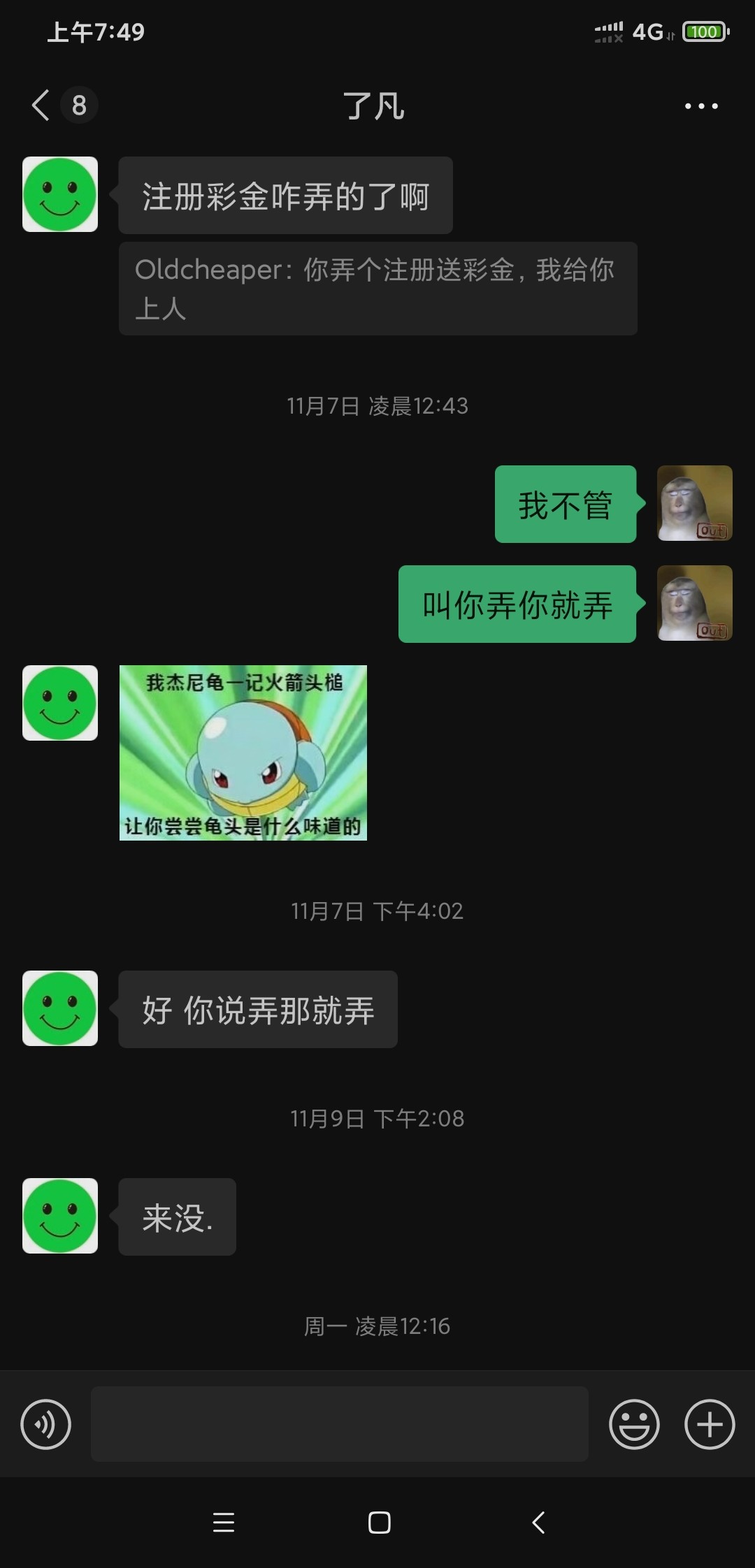Tap my avatar next to 我不管
This screenshot has height=1568, width=755.
point(694,503)
